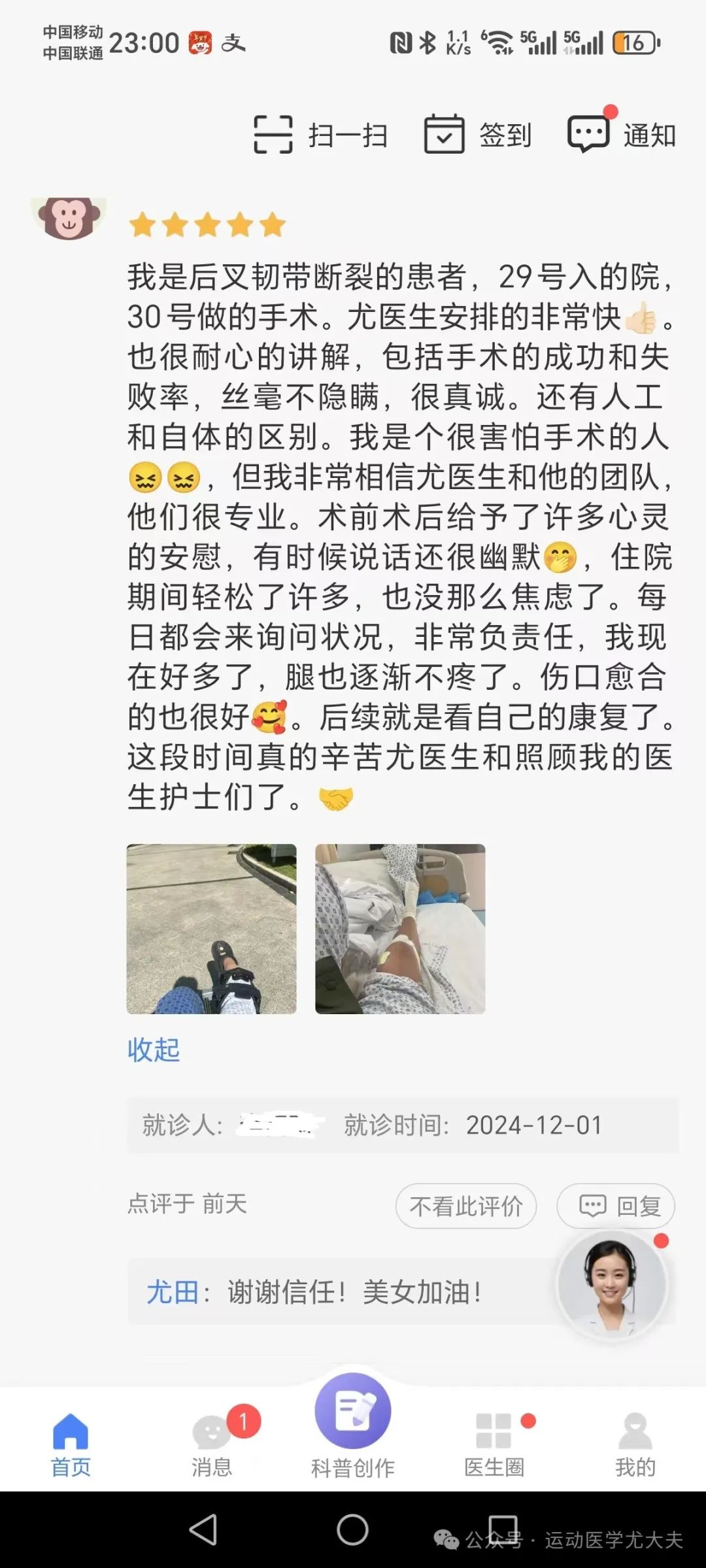Open the reviewer's monkey avatar
The width and height of the screenshot is (706, 1568).
point(69,218)
